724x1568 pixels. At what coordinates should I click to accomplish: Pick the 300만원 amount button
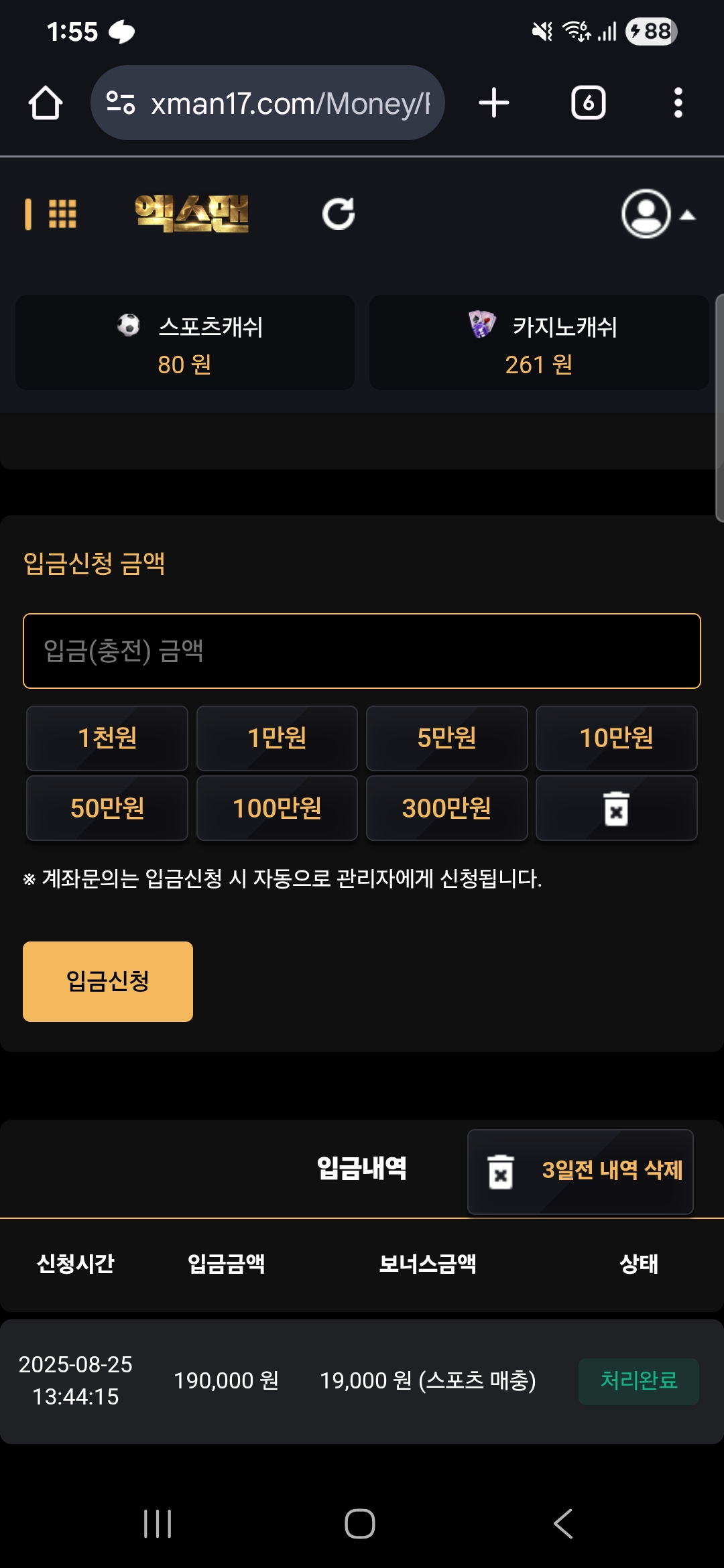(446, 808)
